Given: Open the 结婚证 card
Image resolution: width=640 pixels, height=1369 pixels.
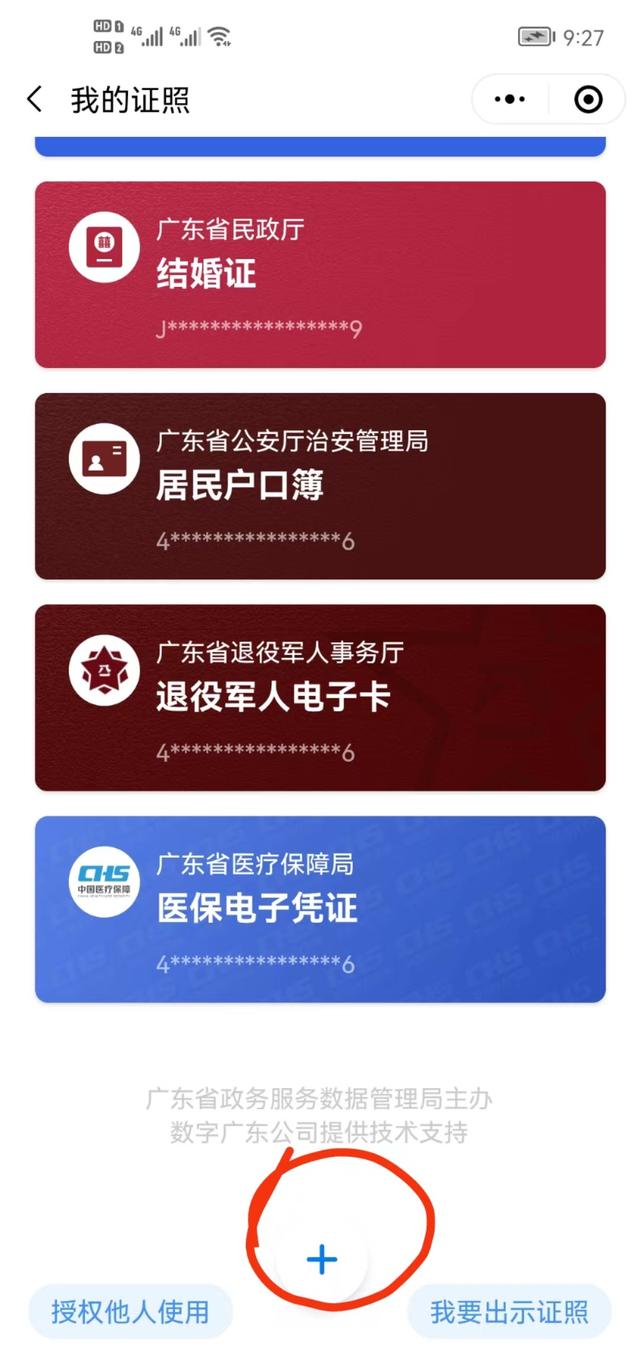Looking at the screenshot, I should pyautogui.click(x=320, y=274).
